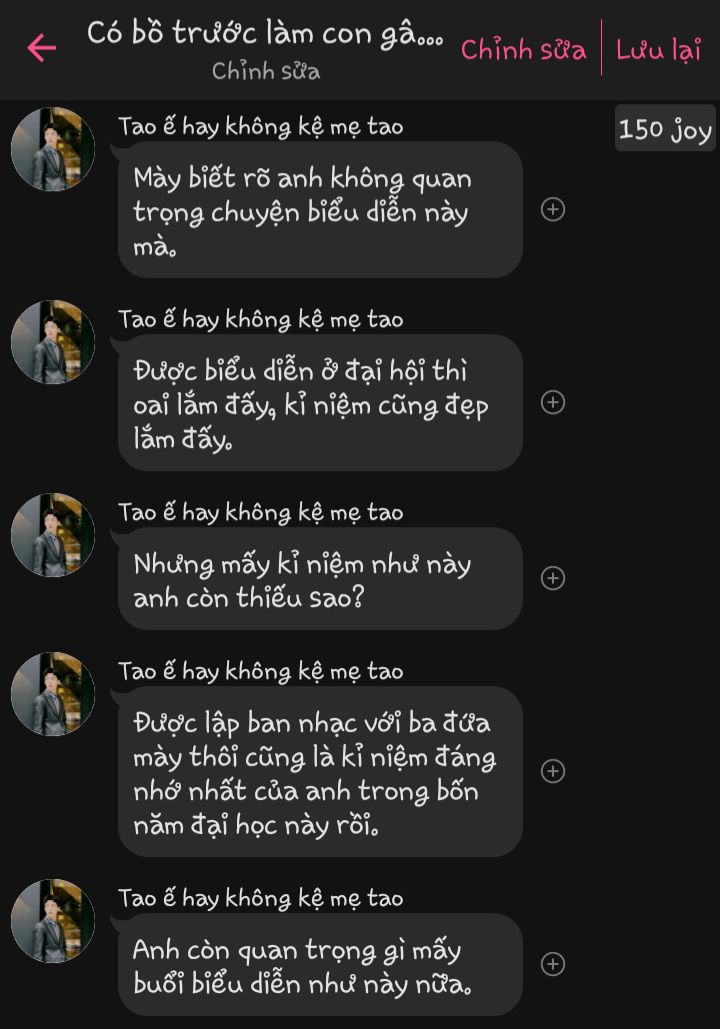This screenshot has width=720, height=1029.
Task: Tap plus icon beside 'Nhưng mấy kỉ niệm' message
Action: [553, 578]
